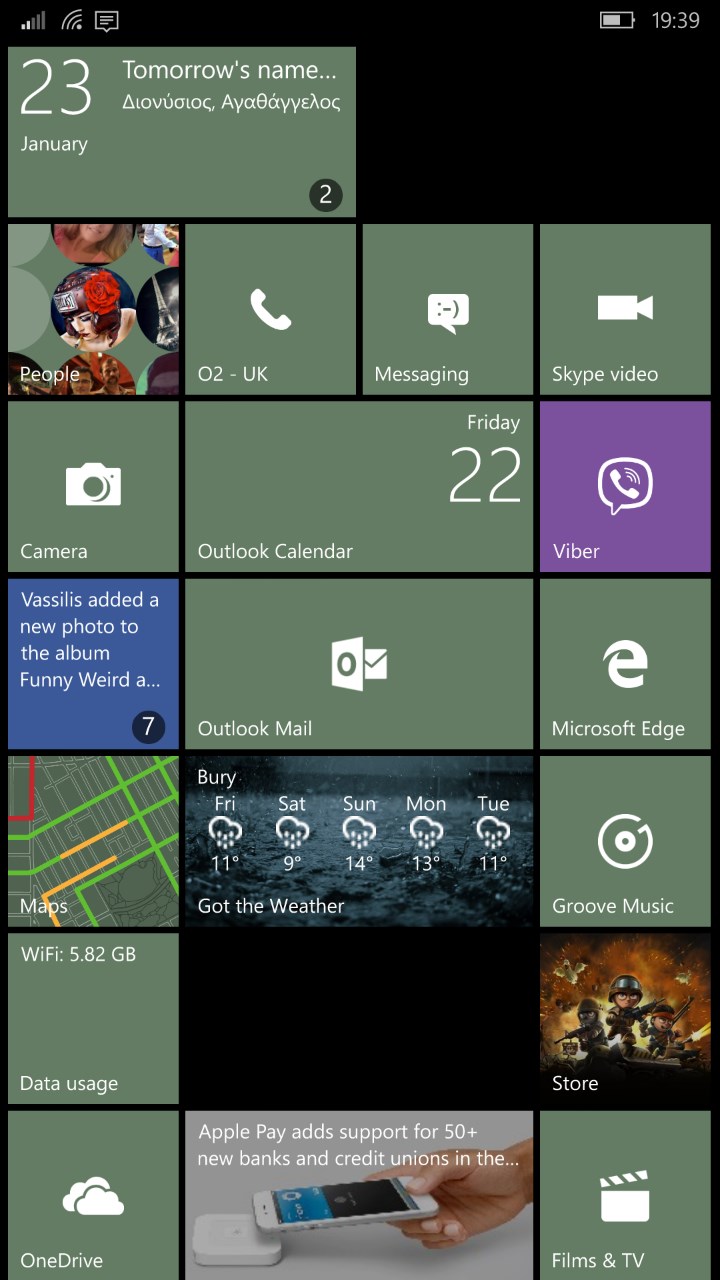Open Films & TV

625,1195
